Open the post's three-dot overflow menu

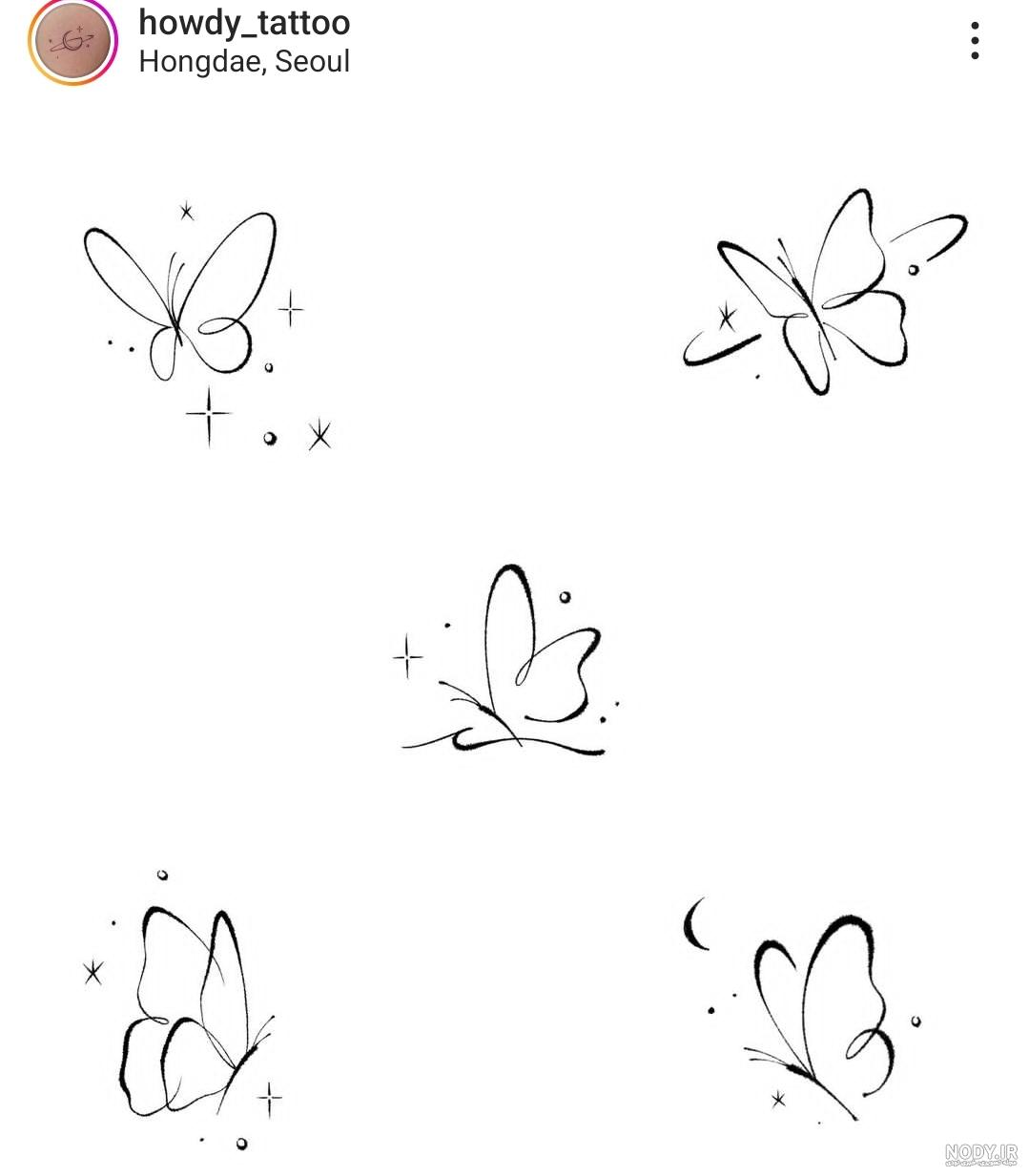pyautogui.click(x=974, y=41)
